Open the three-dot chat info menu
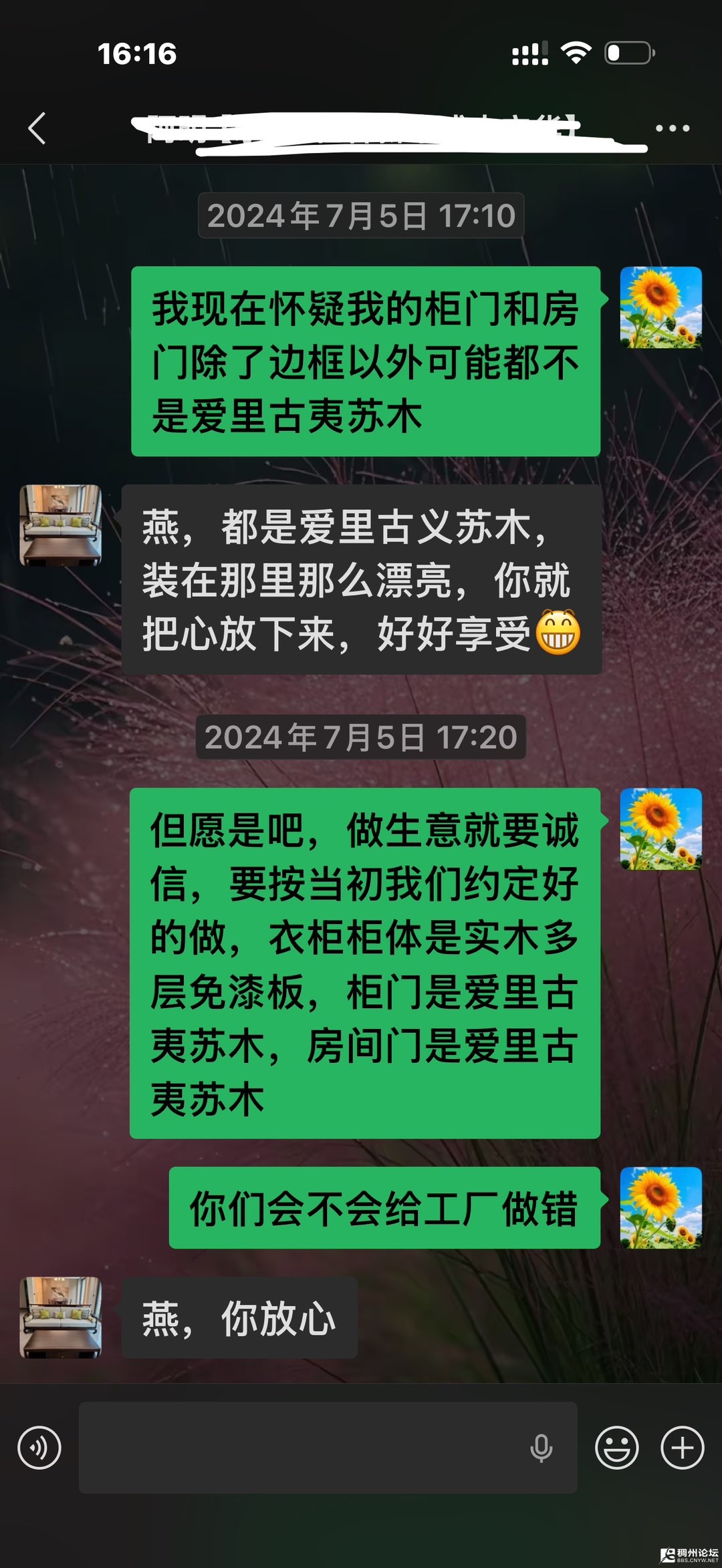722x1568 pixels. pos(672,128)
